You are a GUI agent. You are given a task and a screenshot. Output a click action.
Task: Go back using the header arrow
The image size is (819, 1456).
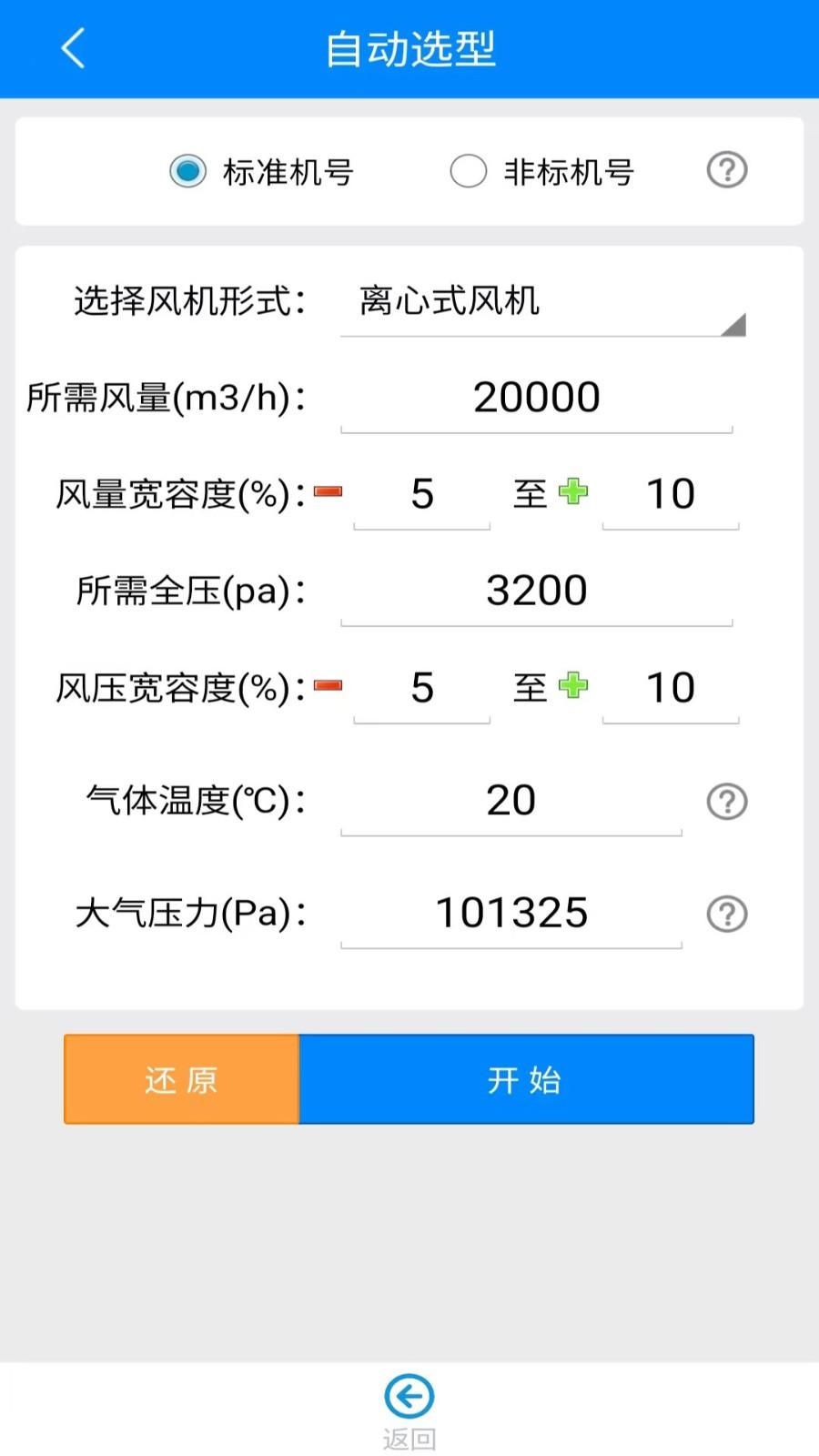[73, 48]
